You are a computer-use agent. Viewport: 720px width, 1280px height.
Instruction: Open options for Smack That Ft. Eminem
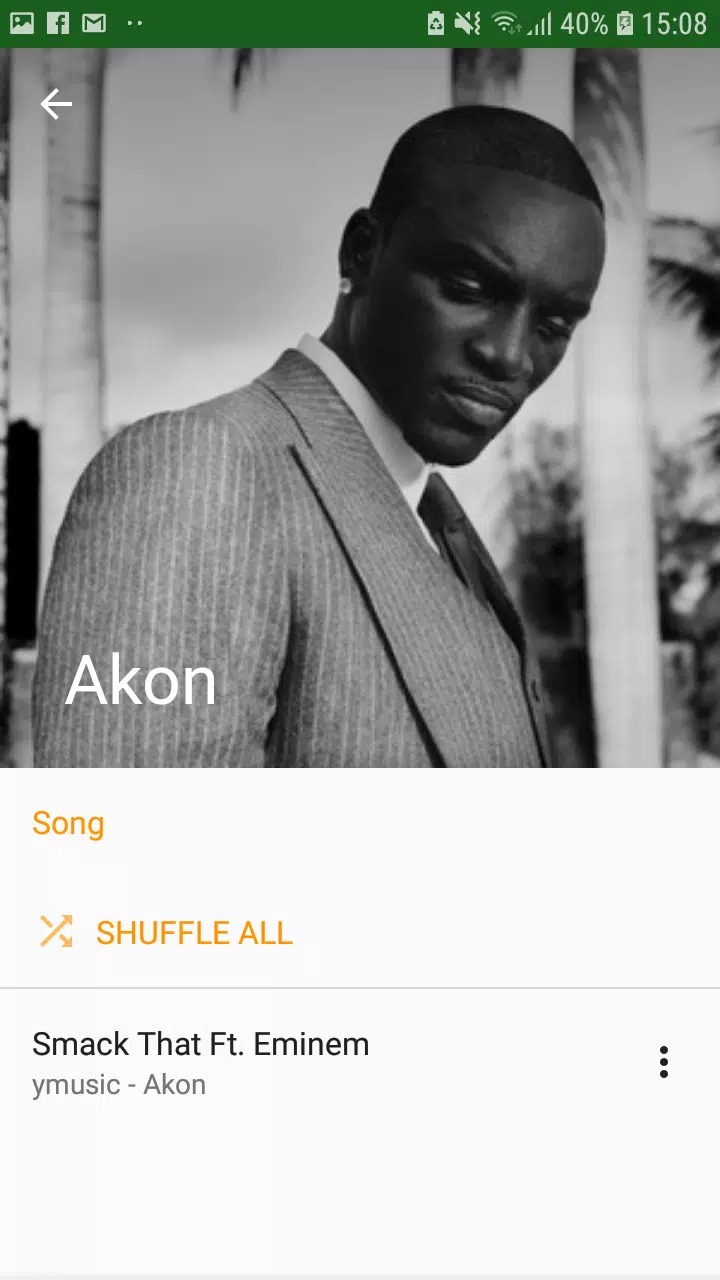[x=663, y=1062]
